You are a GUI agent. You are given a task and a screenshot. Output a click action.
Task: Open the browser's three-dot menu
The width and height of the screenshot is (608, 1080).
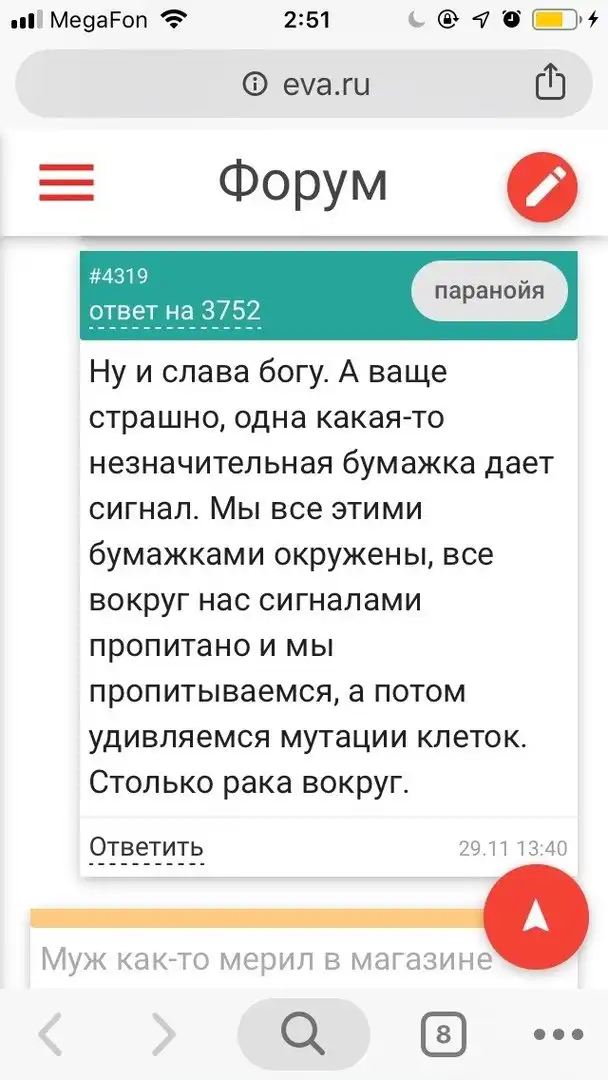pos(558,1034)
